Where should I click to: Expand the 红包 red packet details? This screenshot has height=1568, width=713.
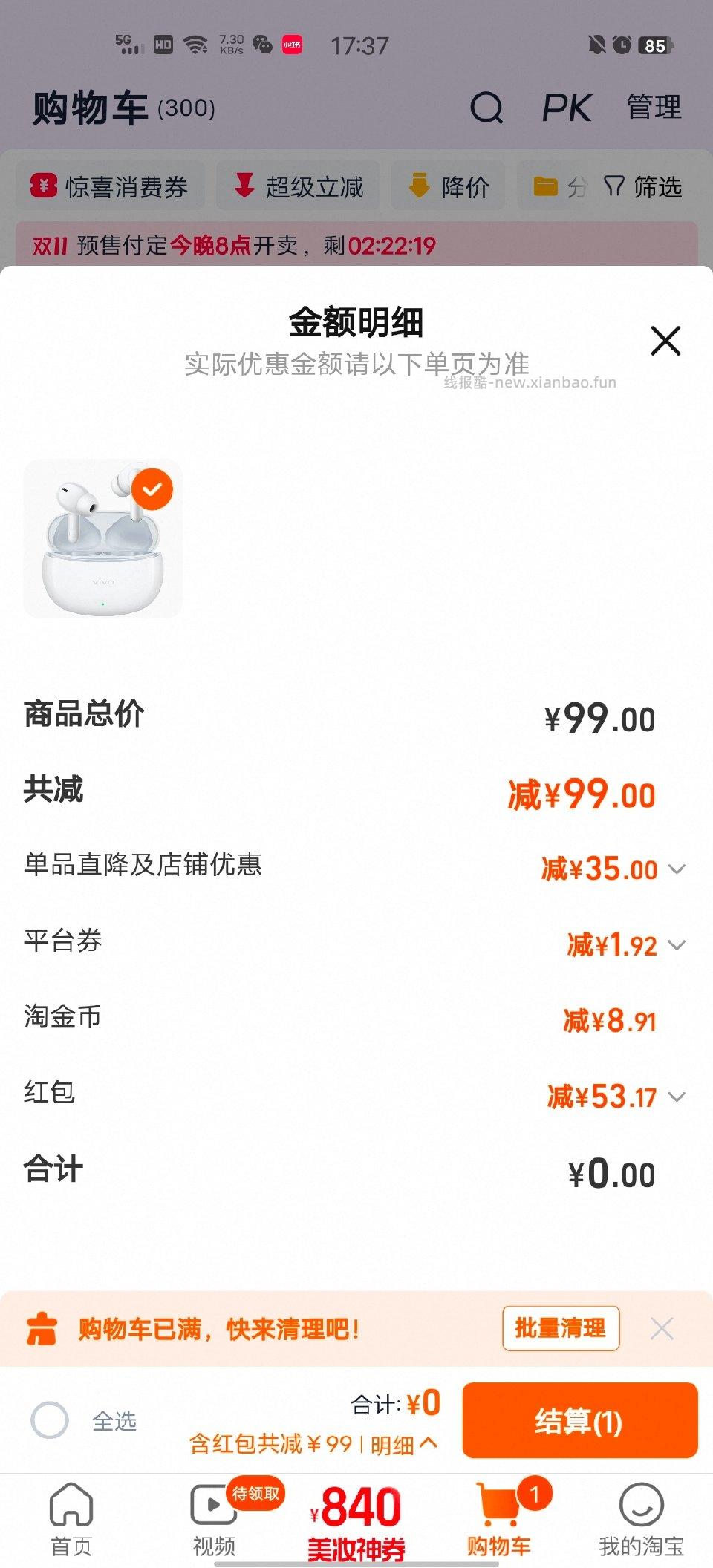(674, 1097)
